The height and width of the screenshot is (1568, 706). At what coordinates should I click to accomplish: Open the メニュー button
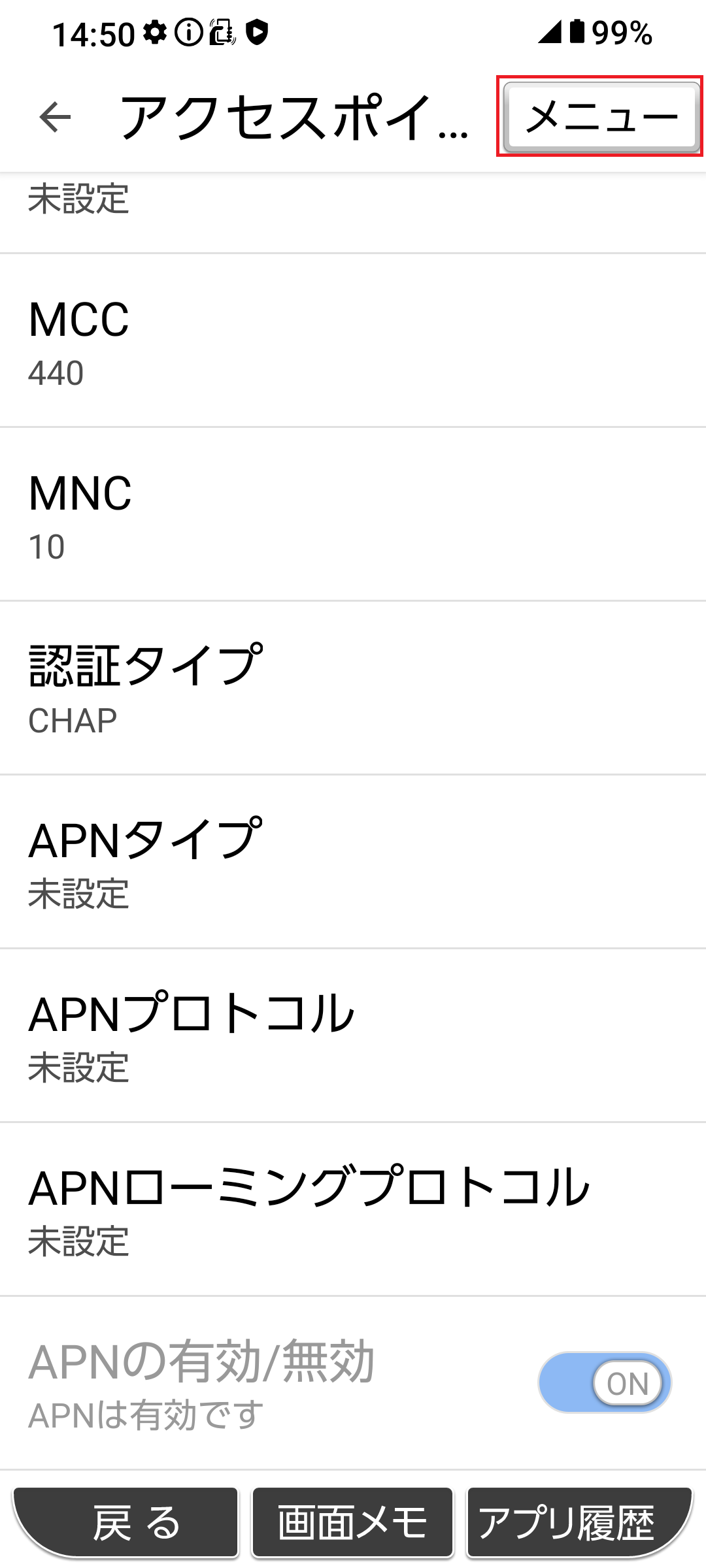tap(601, 117)
